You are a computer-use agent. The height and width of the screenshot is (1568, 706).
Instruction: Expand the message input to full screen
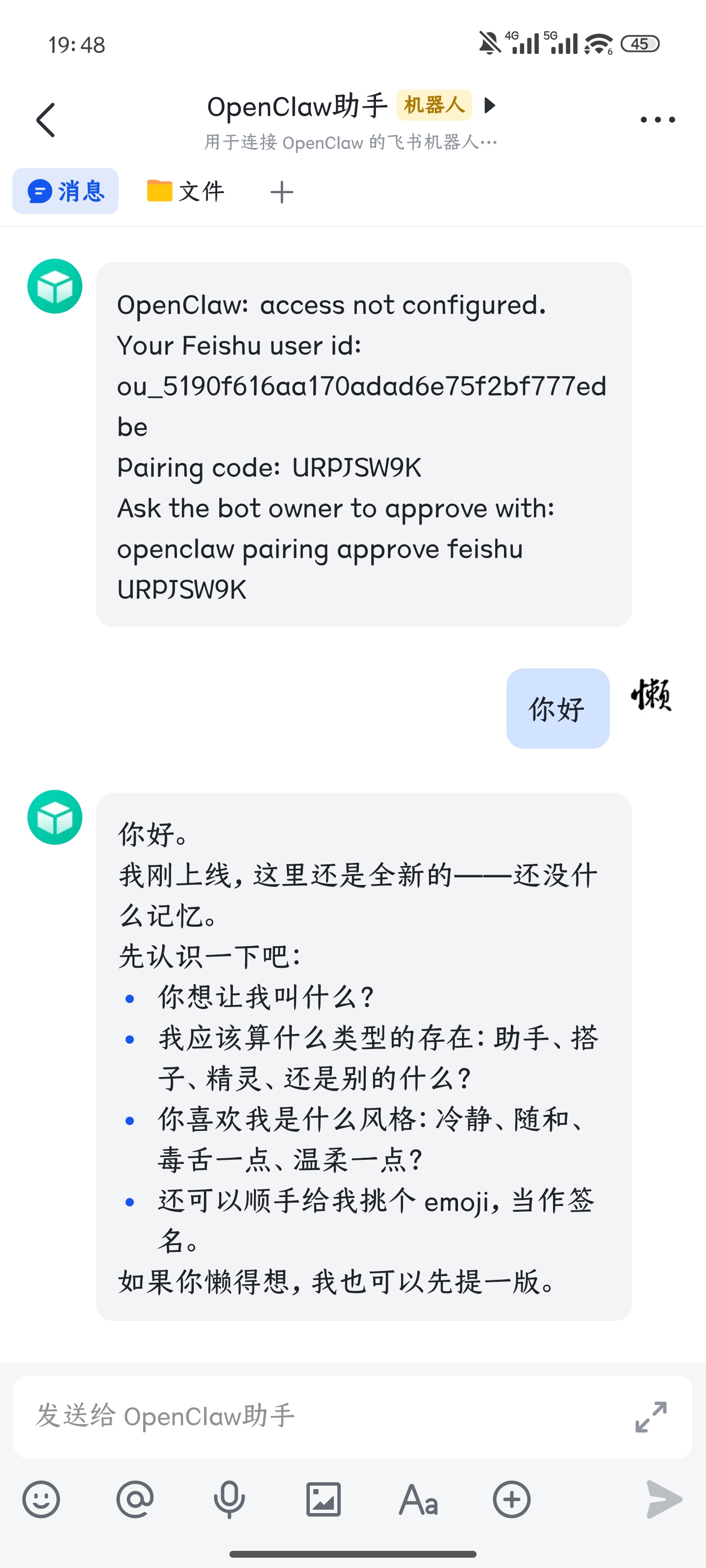pyautogui.click(x=651, y=1417)
